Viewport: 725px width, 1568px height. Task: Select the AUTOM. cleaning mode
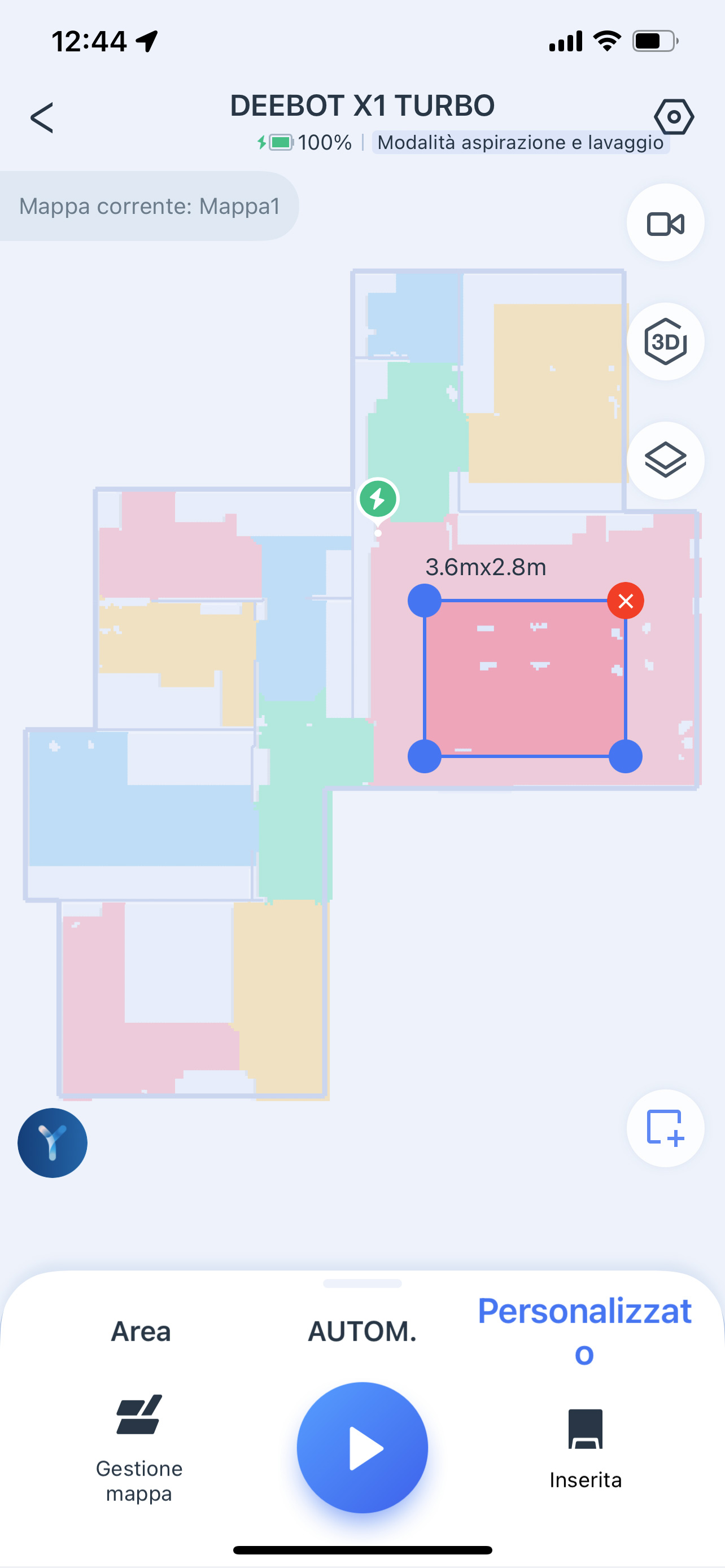click(362, 1331)
